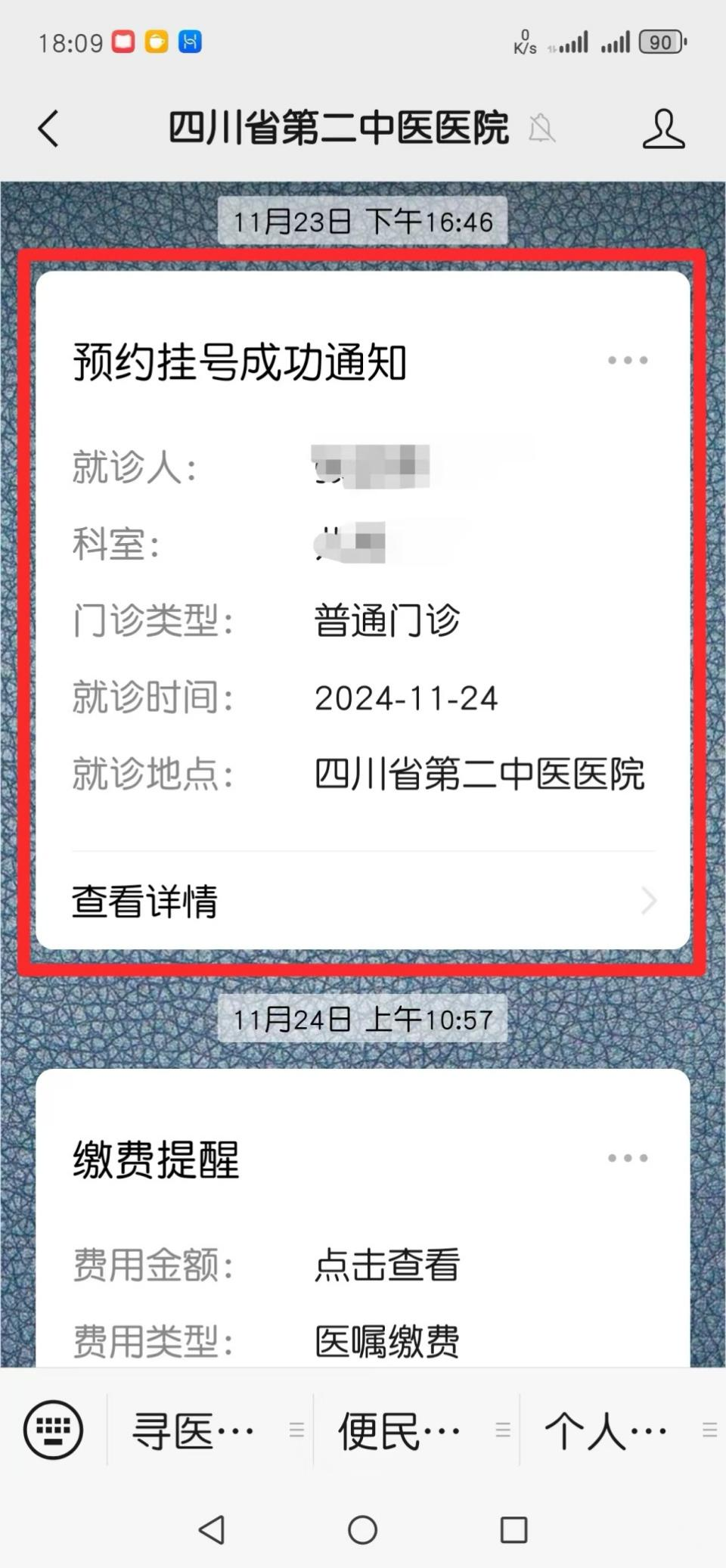
Task: Open options for 缴费提醒 card
Action: tap(628, 1158)
